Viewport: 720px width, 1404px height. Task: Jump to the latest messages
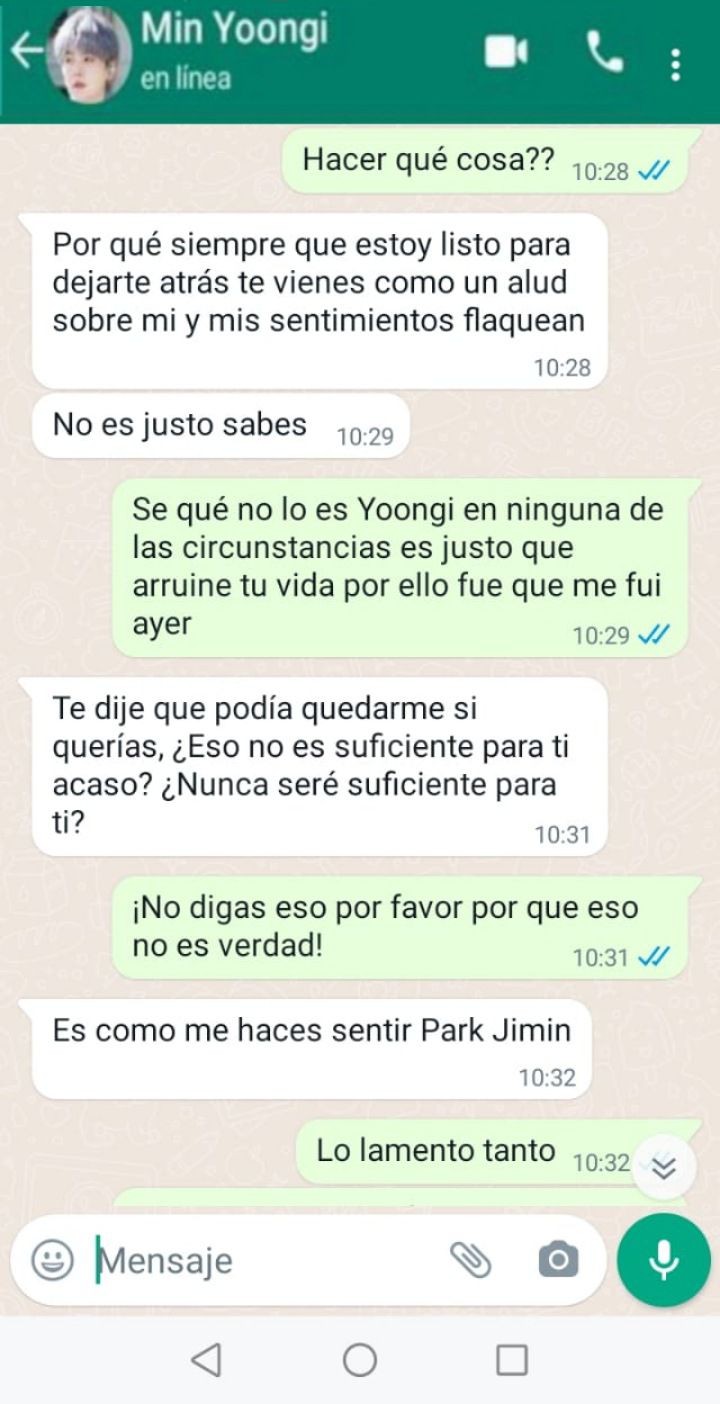pyautogui.click(x=664, y=1167)
